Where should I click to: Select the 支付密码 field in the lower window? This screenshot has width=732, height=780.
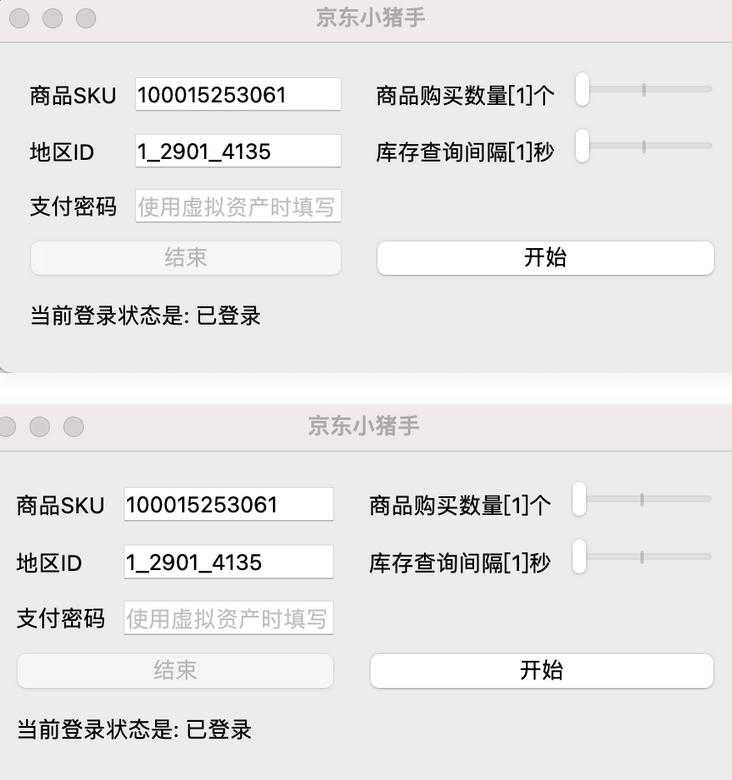point(228,618)
